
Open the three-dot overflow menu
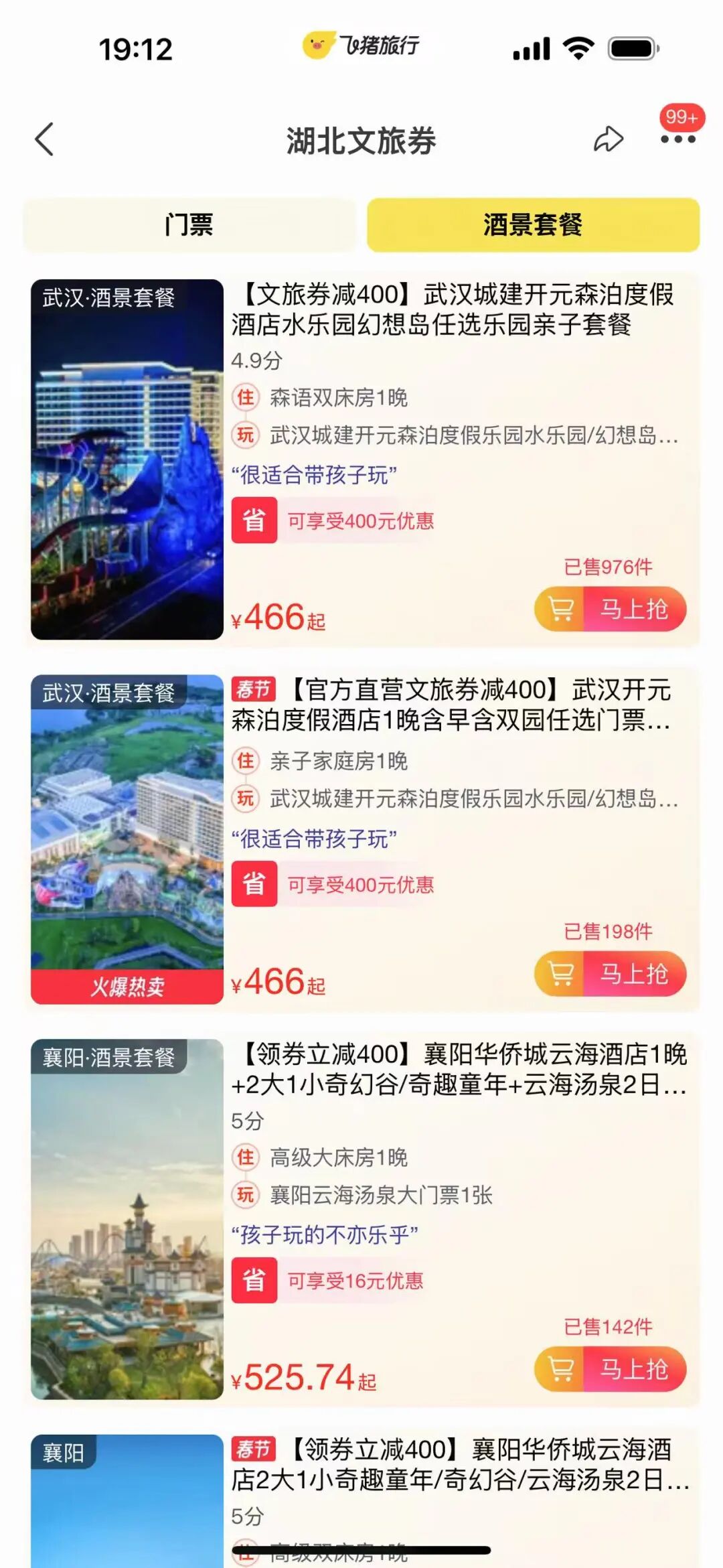[677, 139]
